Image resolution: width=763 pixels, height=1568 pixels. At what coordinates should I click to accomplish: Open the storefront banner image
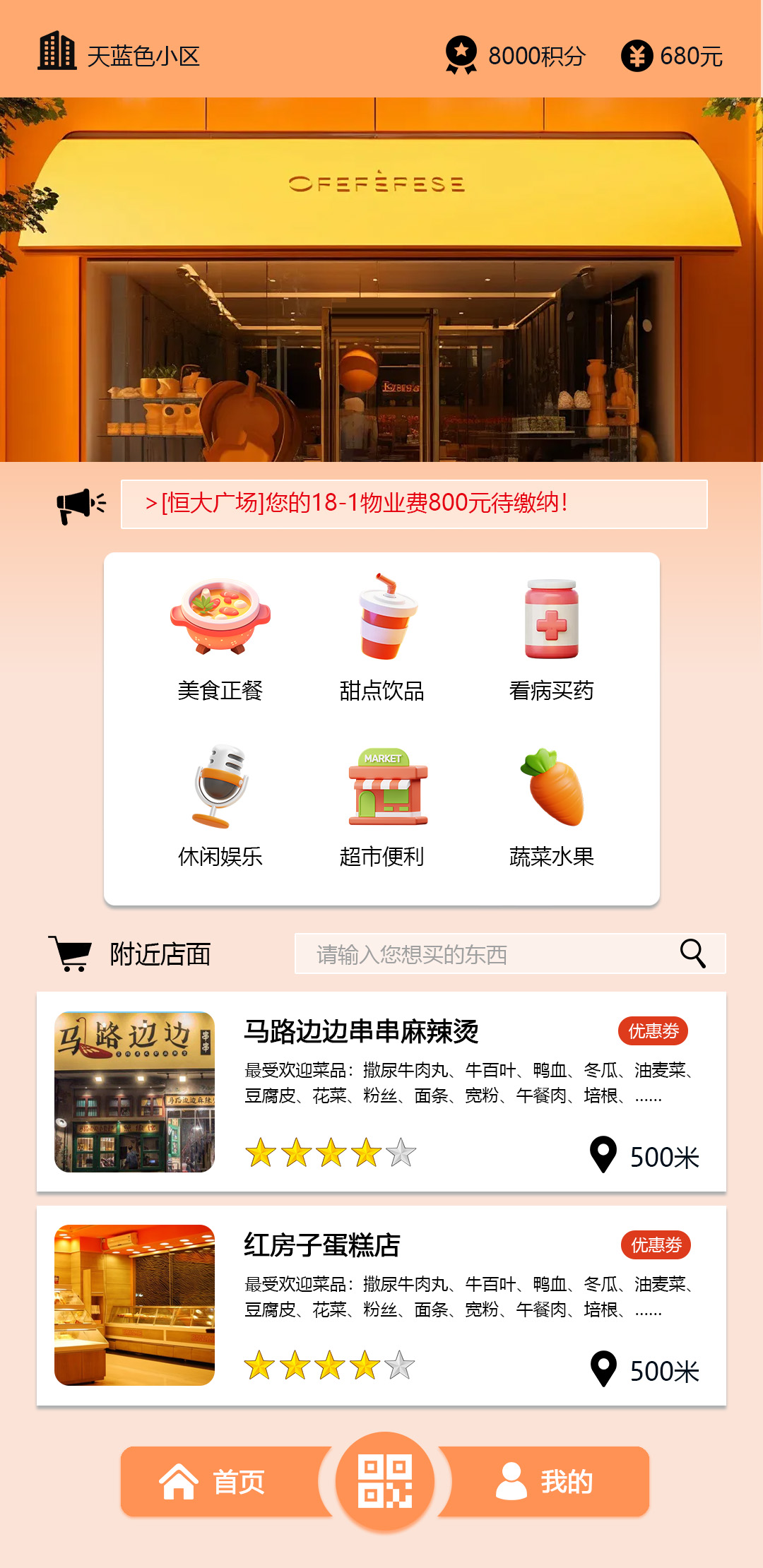(381, 280)
